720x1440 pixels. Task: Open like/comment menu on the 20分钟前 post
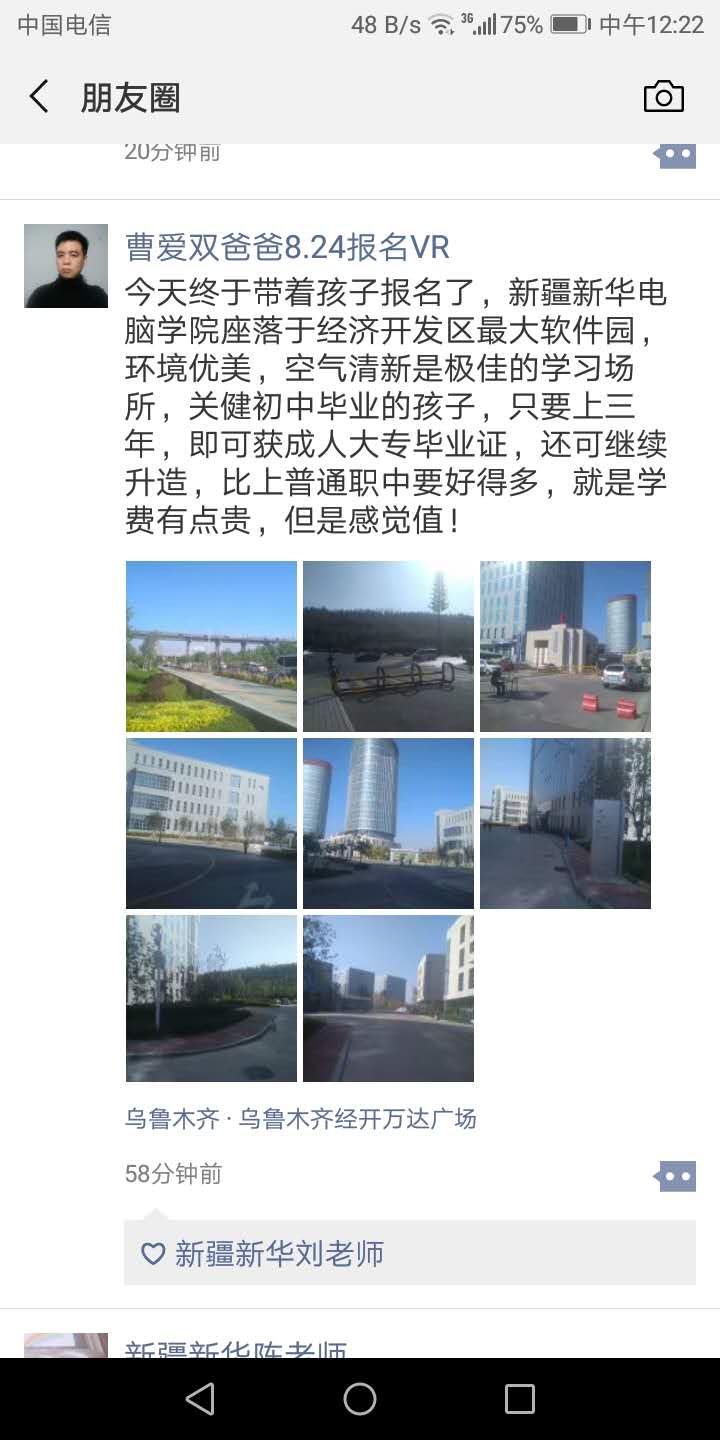click(x=675, y=155)
